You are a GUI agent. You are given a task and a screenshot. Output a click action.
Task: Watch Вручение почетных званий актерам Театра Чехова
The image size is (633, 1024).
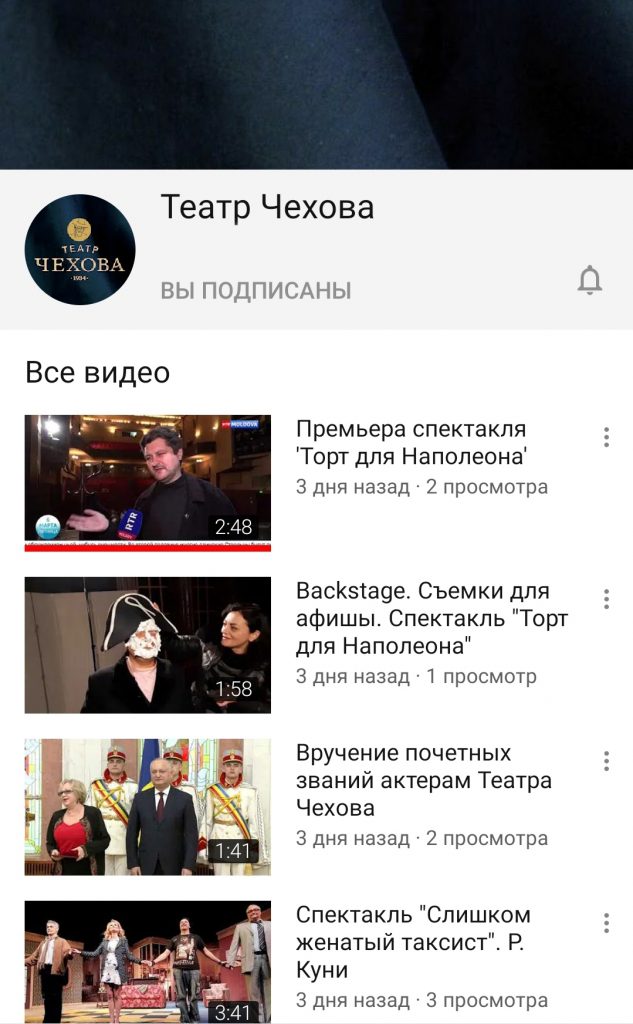[x=148, y=807]
